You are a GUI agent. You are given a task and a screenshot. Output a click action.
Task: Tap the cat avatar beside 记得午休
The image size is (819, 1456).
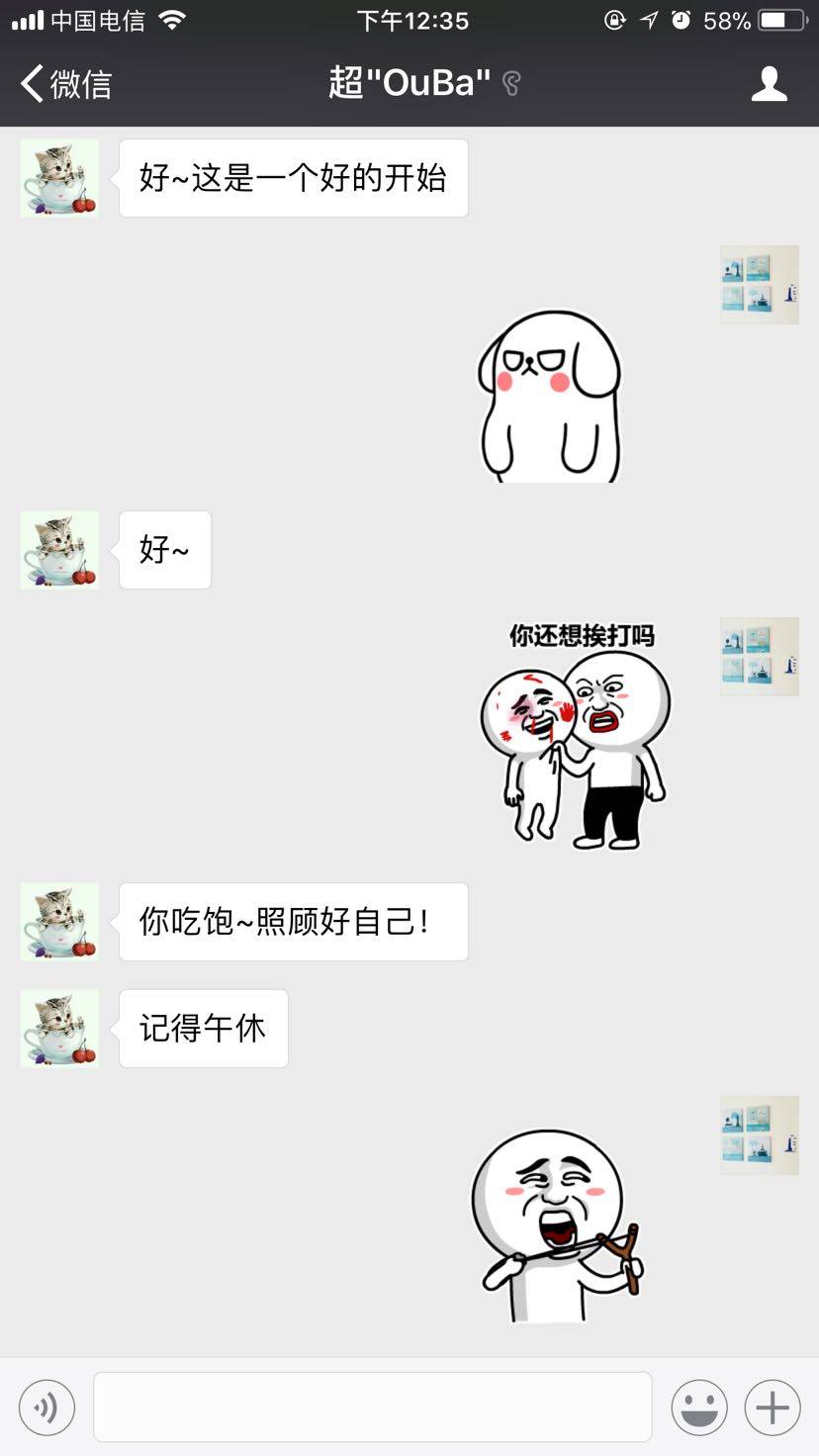[x=59, y=1029]
